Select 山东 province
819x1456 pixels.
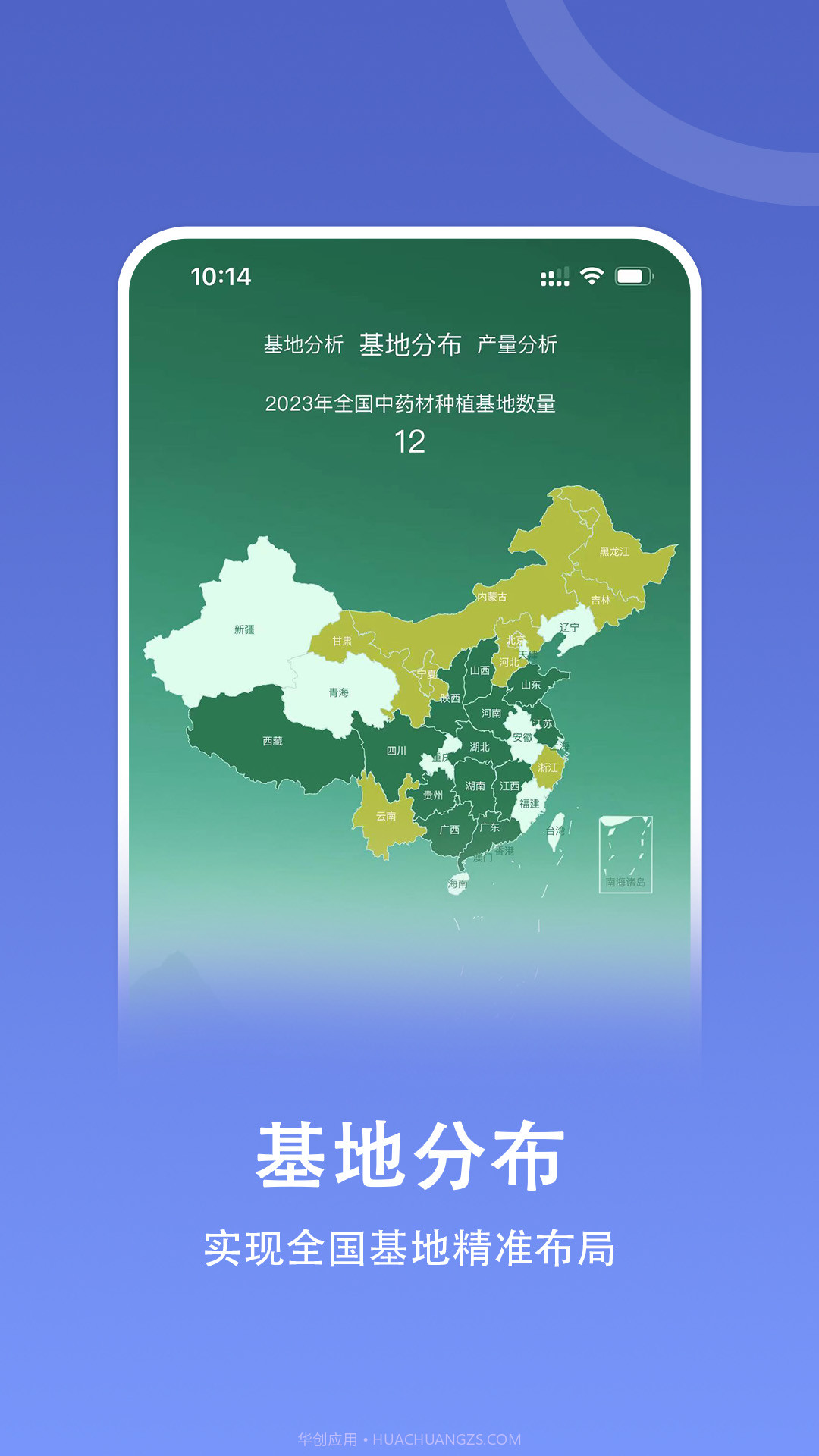coord(531,685)
